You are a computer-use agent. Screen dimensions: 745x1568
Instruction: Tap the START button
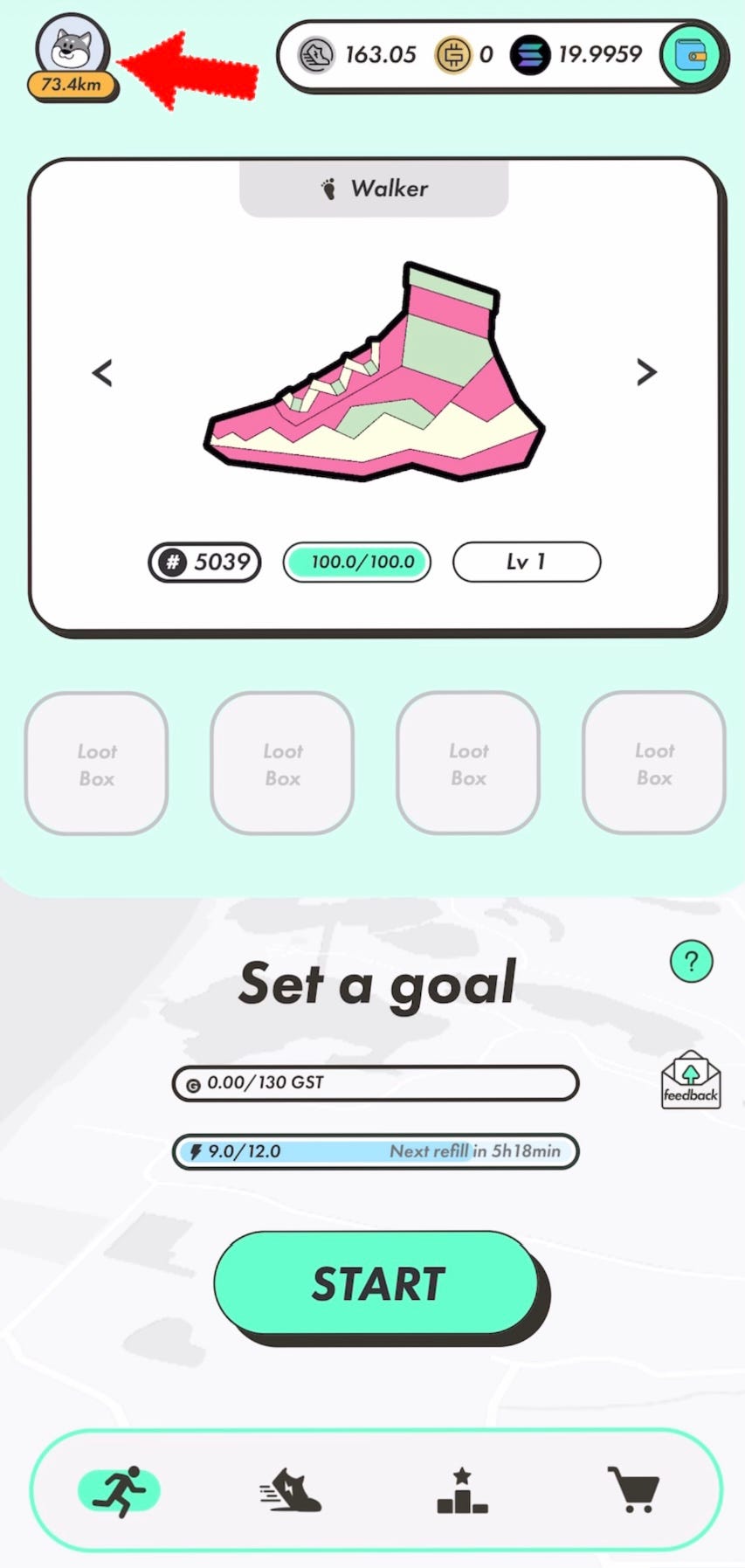pos(377,1283)
